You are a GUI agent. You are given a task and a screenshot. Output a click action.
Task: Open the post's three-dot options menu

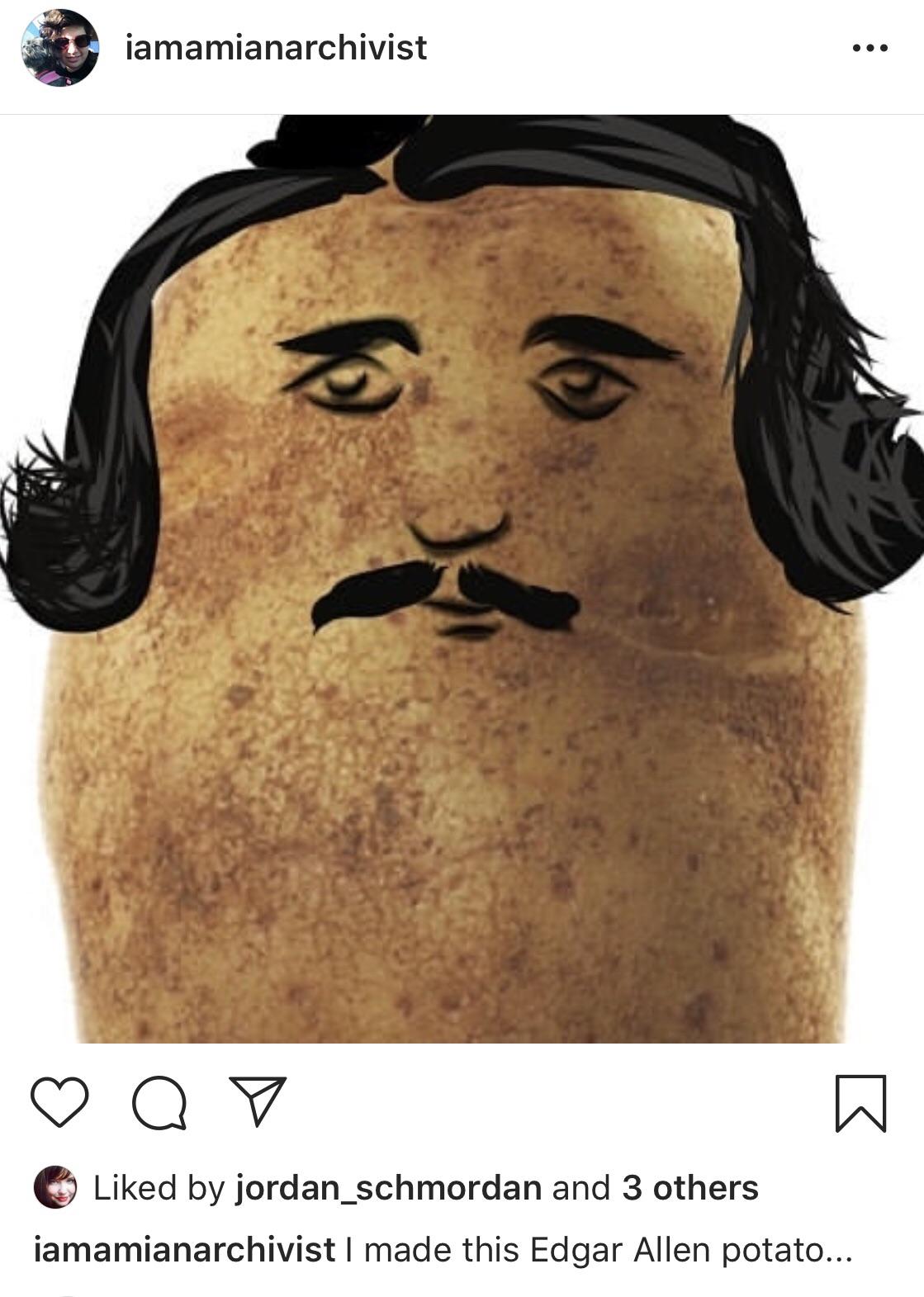[870, 48]
